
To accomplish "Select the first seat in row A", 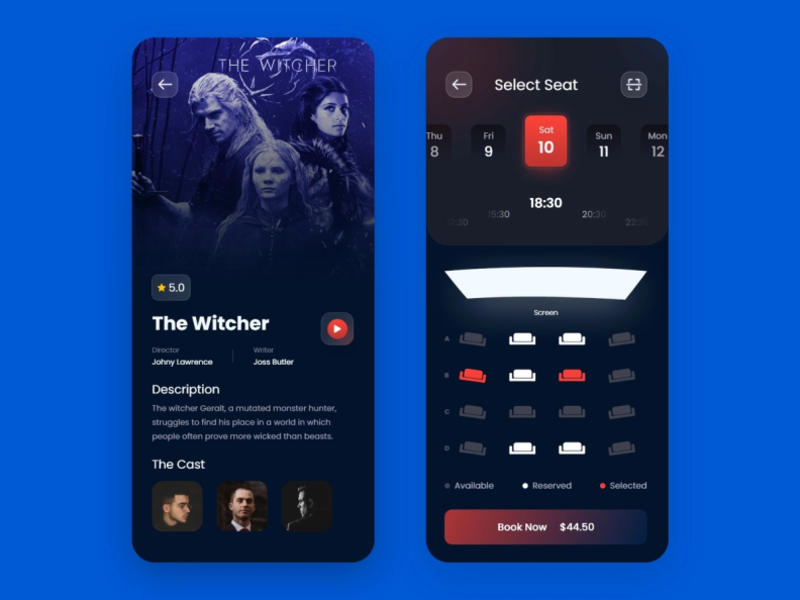I will click(472, 339).
